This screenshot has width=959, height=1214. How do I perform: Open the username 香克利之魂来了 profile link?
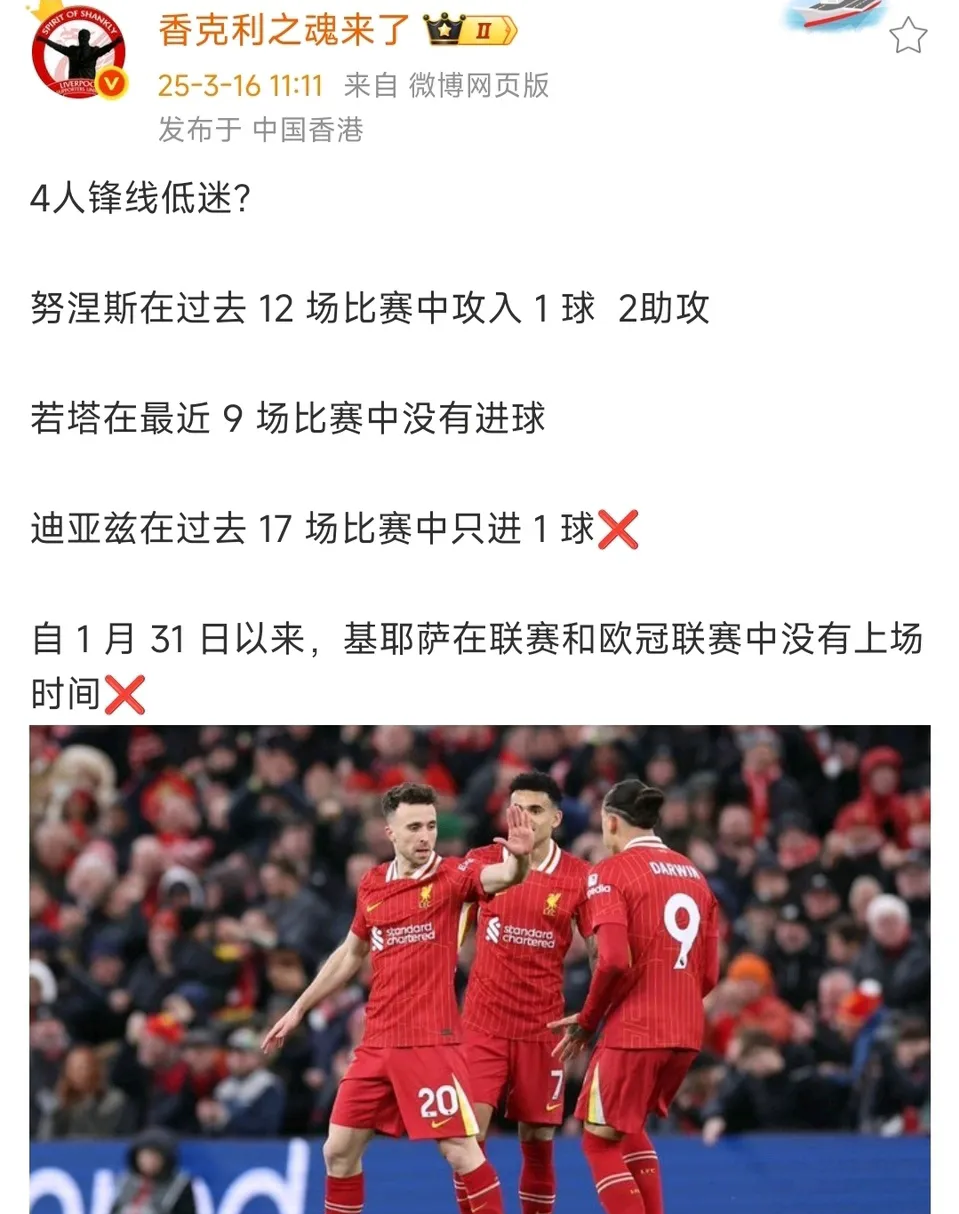(x=284, y=31)
